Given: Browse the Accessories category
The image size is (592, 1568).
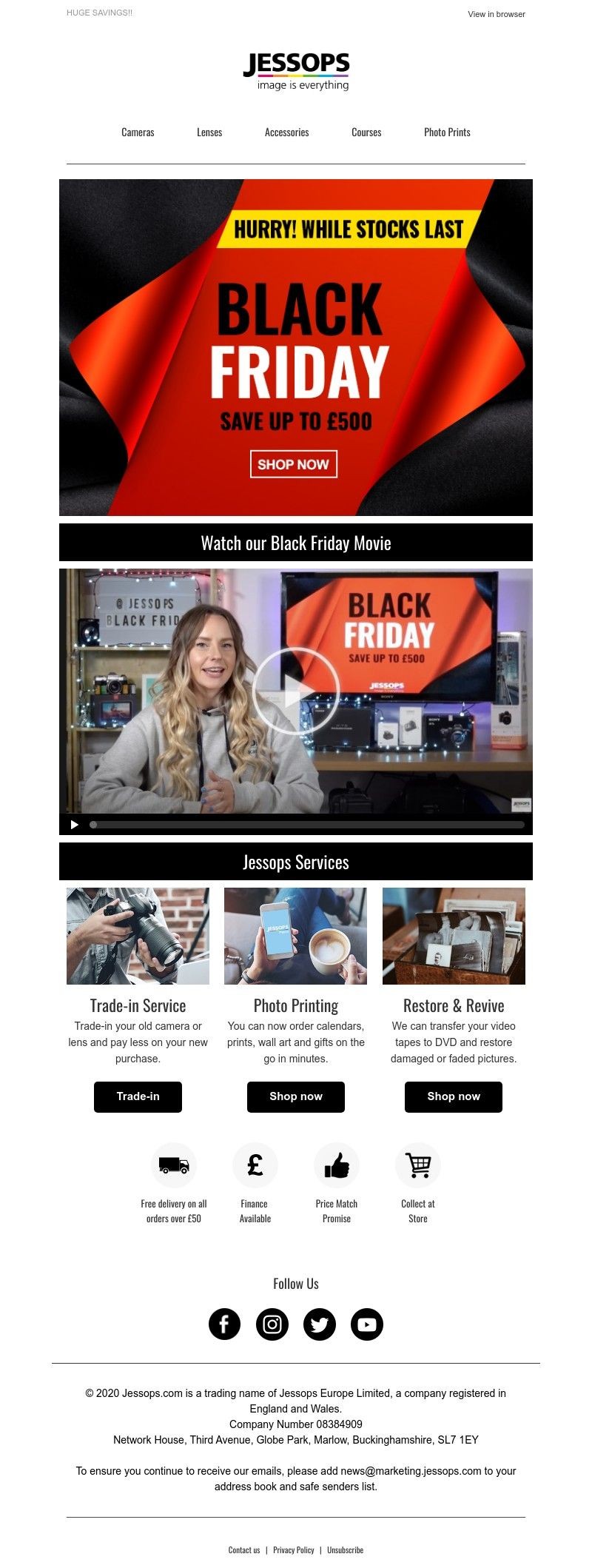Looking at the screenshot, I should pyautogui.click(x=286, y=133).
